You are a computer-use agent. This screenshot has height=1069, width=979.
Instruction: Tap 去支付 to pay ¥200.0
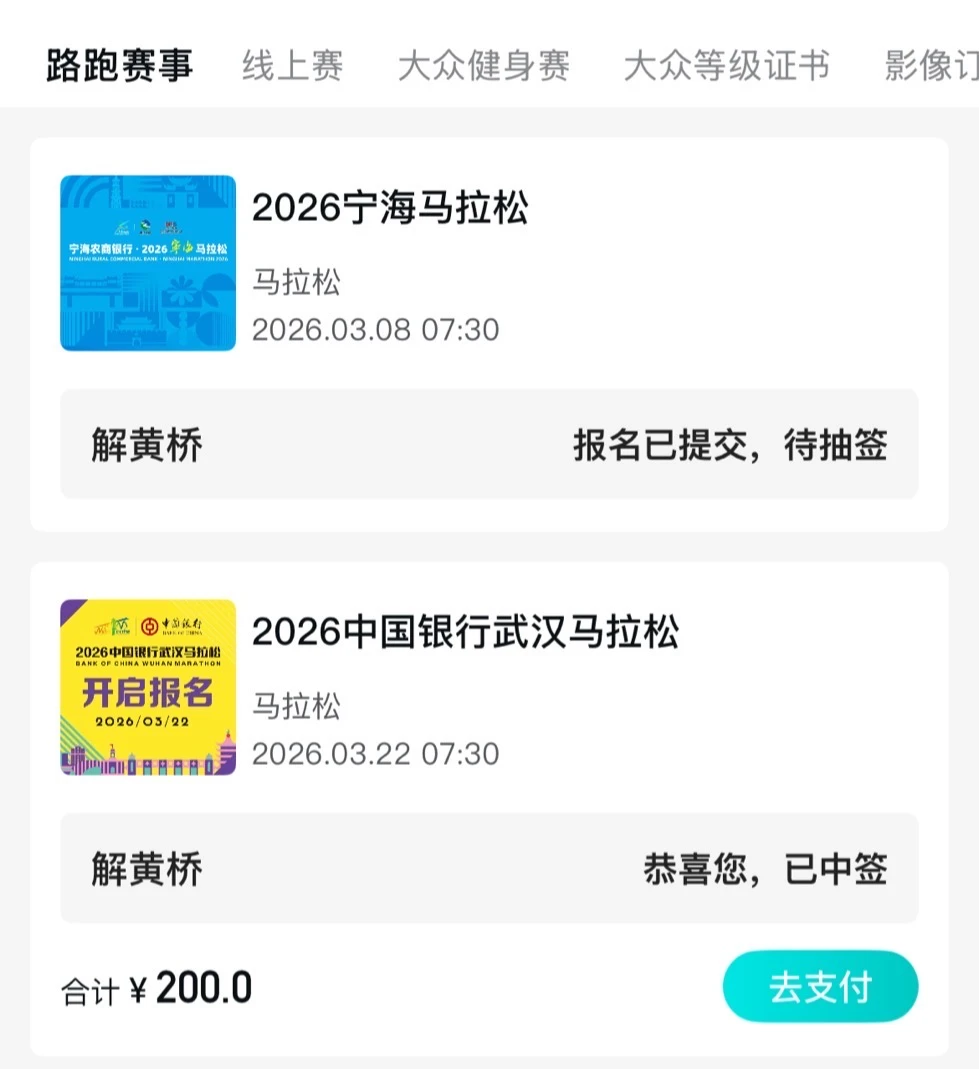820,987
